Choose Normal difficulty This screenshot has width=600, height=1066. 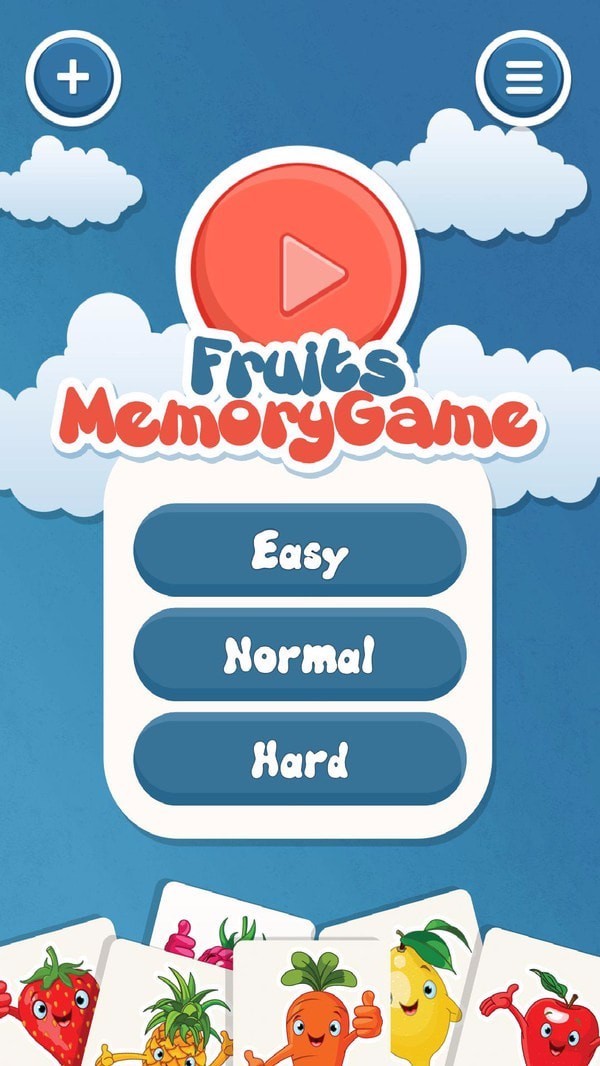299,655
